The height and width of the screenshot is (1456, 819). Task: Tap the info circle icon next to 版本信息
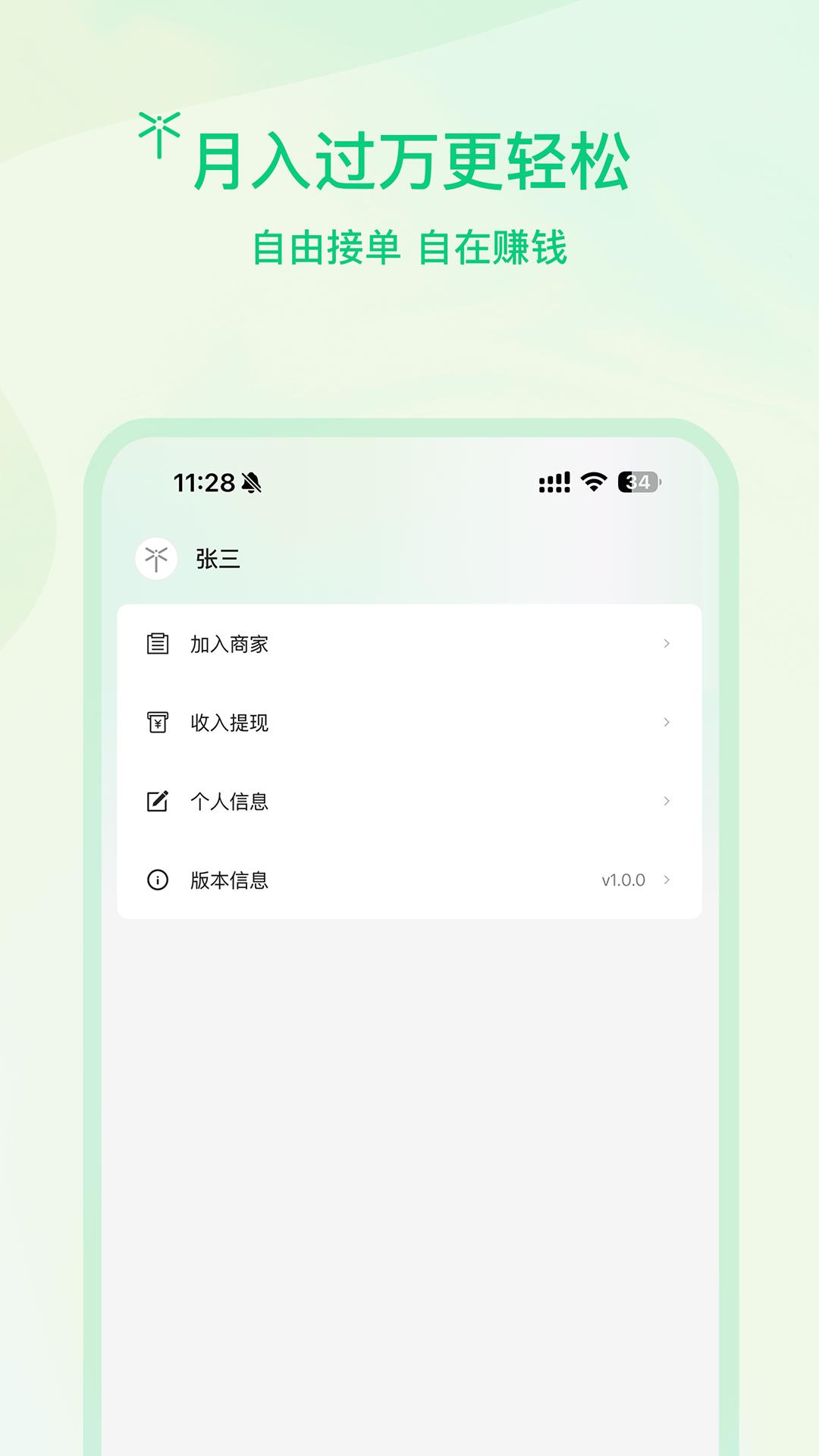157,880
